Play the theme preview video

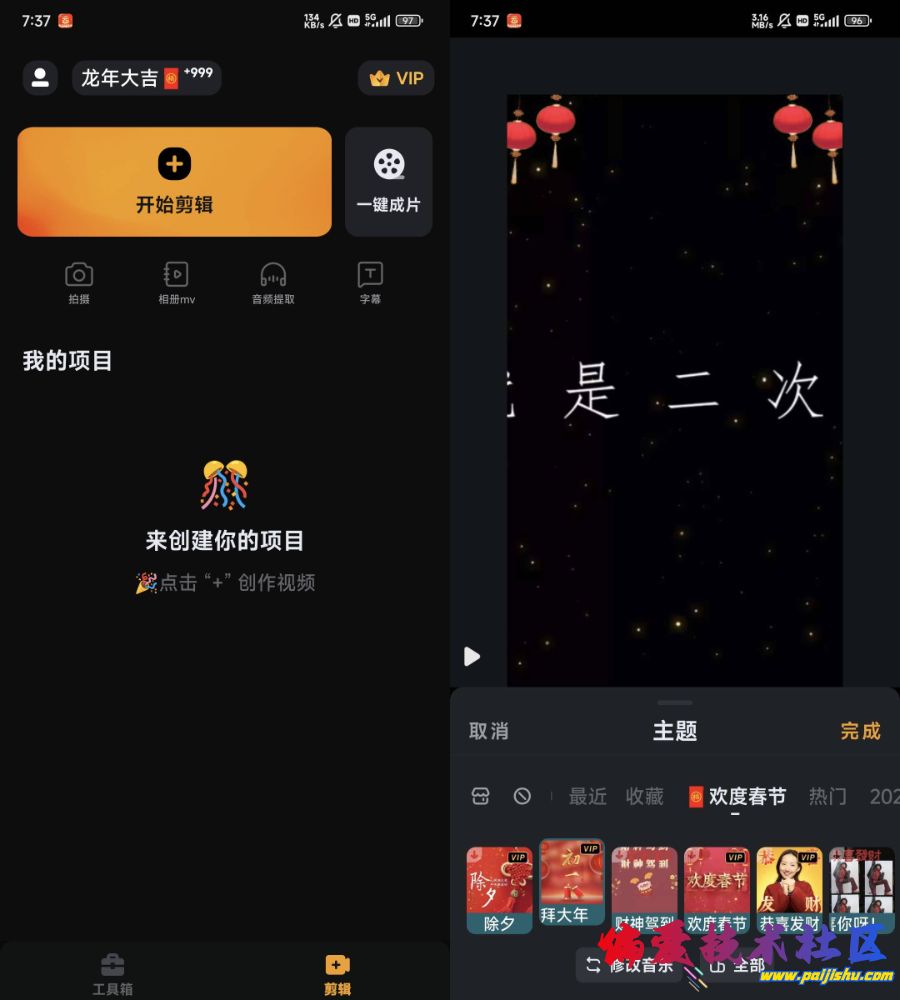pos(472,656)
